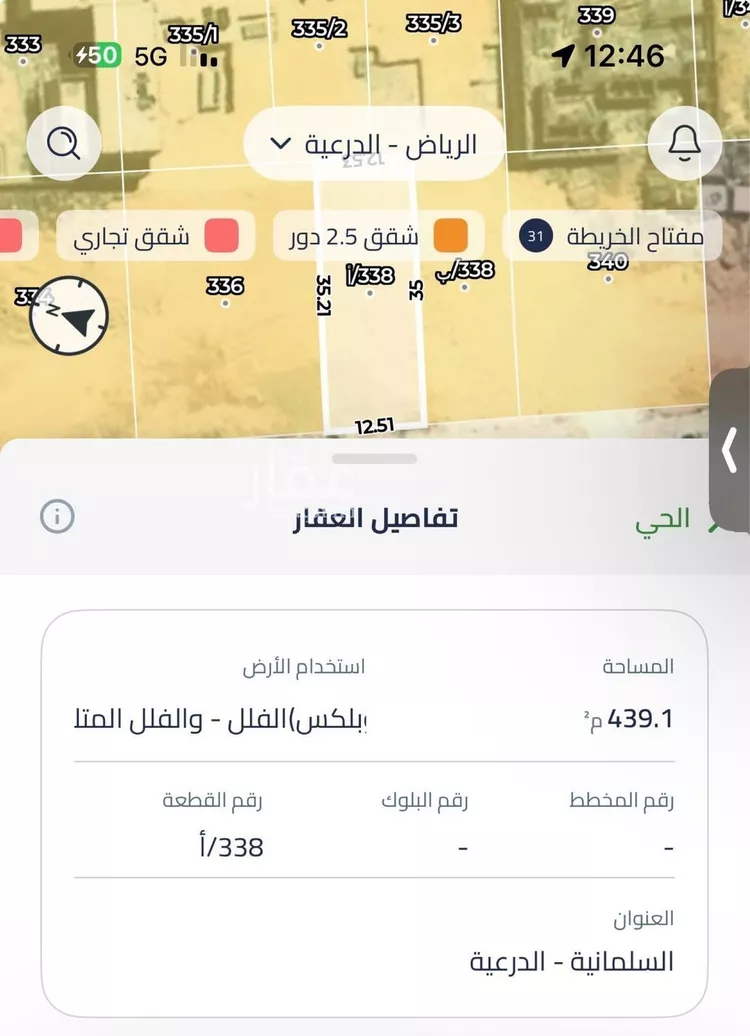The height and width of the screenshot is (1036, 750).
Task: Tap the info (i) icon beside تفاصيل العقار
Action: 57,517
